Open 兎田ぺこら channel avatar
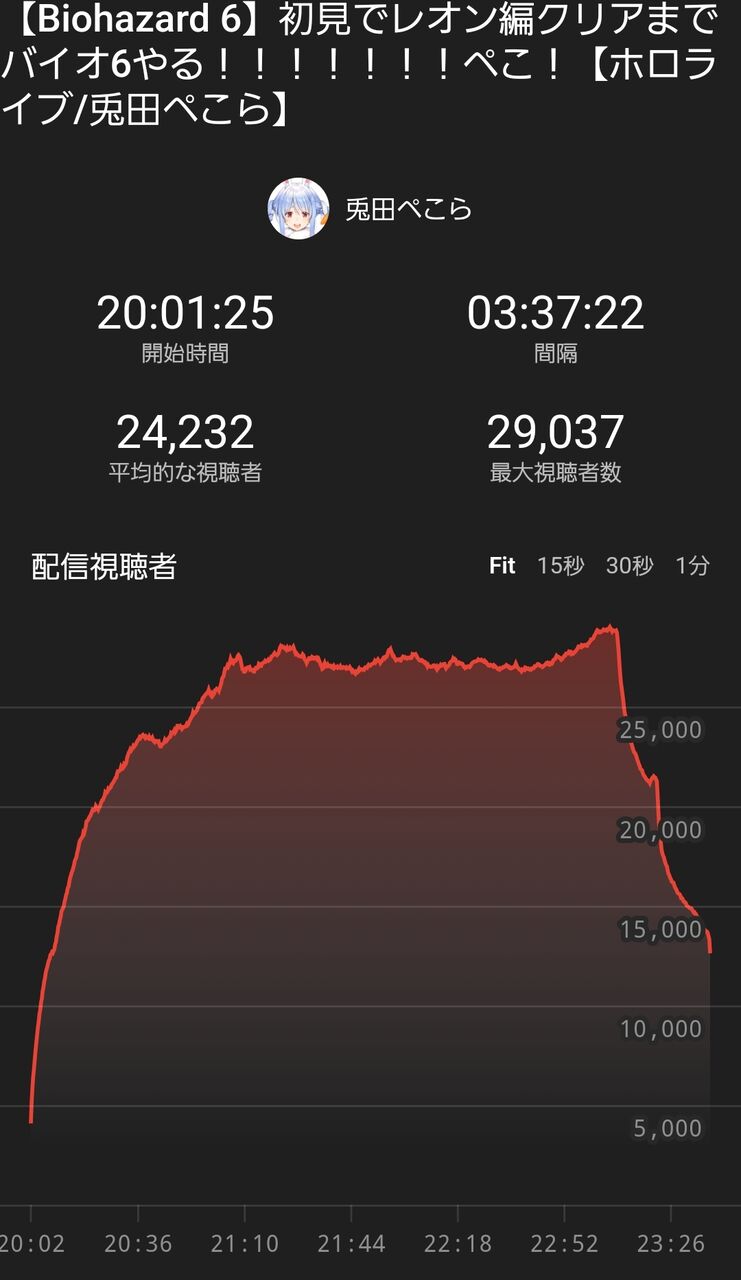The width and height of the screenshot is (741, 1280). [298, 209]
